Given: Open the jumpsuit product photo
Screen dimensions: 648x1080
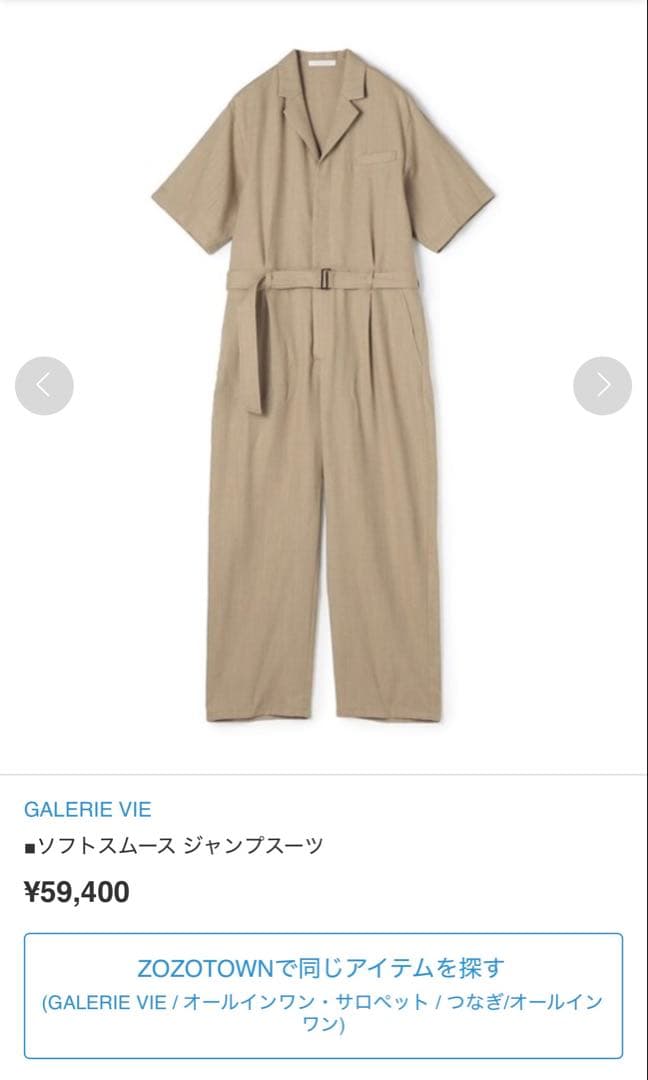Looking at the screenshot, I should 322,385.
